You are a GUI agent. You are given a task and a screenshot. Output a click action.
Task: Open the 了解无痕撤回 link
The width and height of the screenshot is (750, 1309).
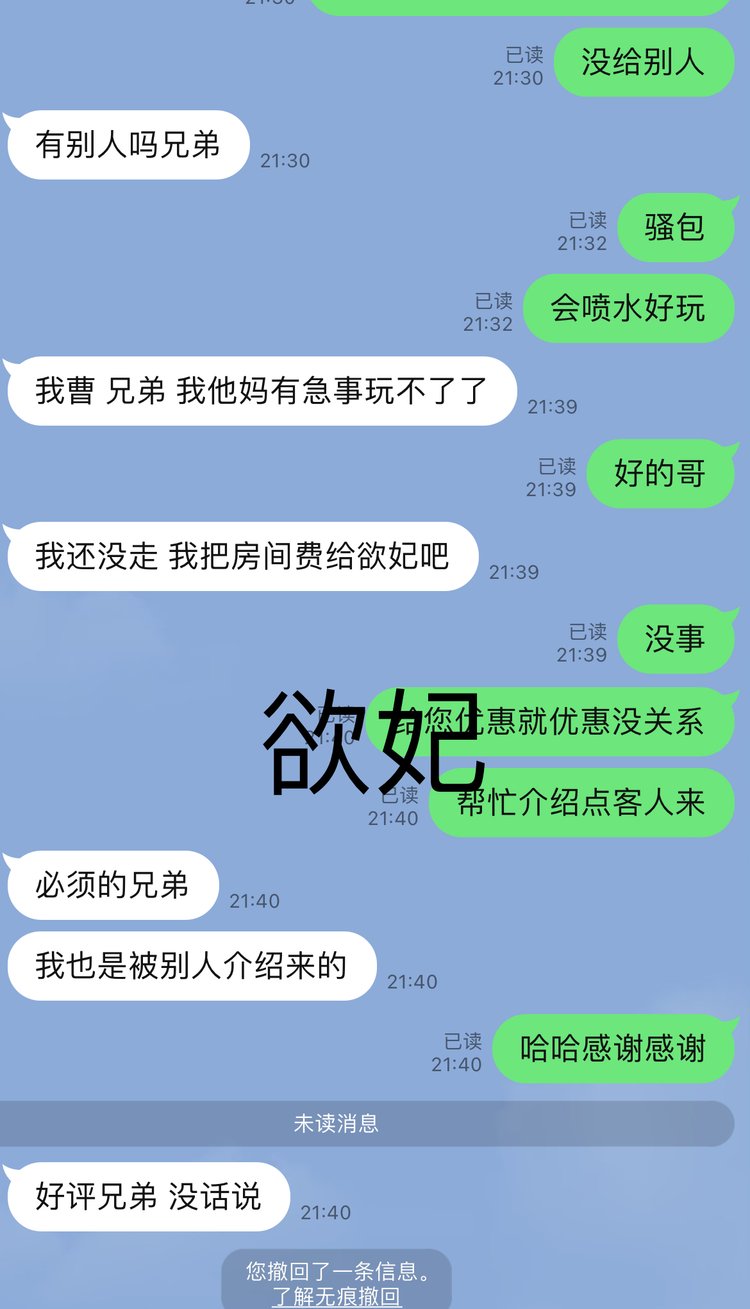pyautogui.click(x=336, y=1297)
